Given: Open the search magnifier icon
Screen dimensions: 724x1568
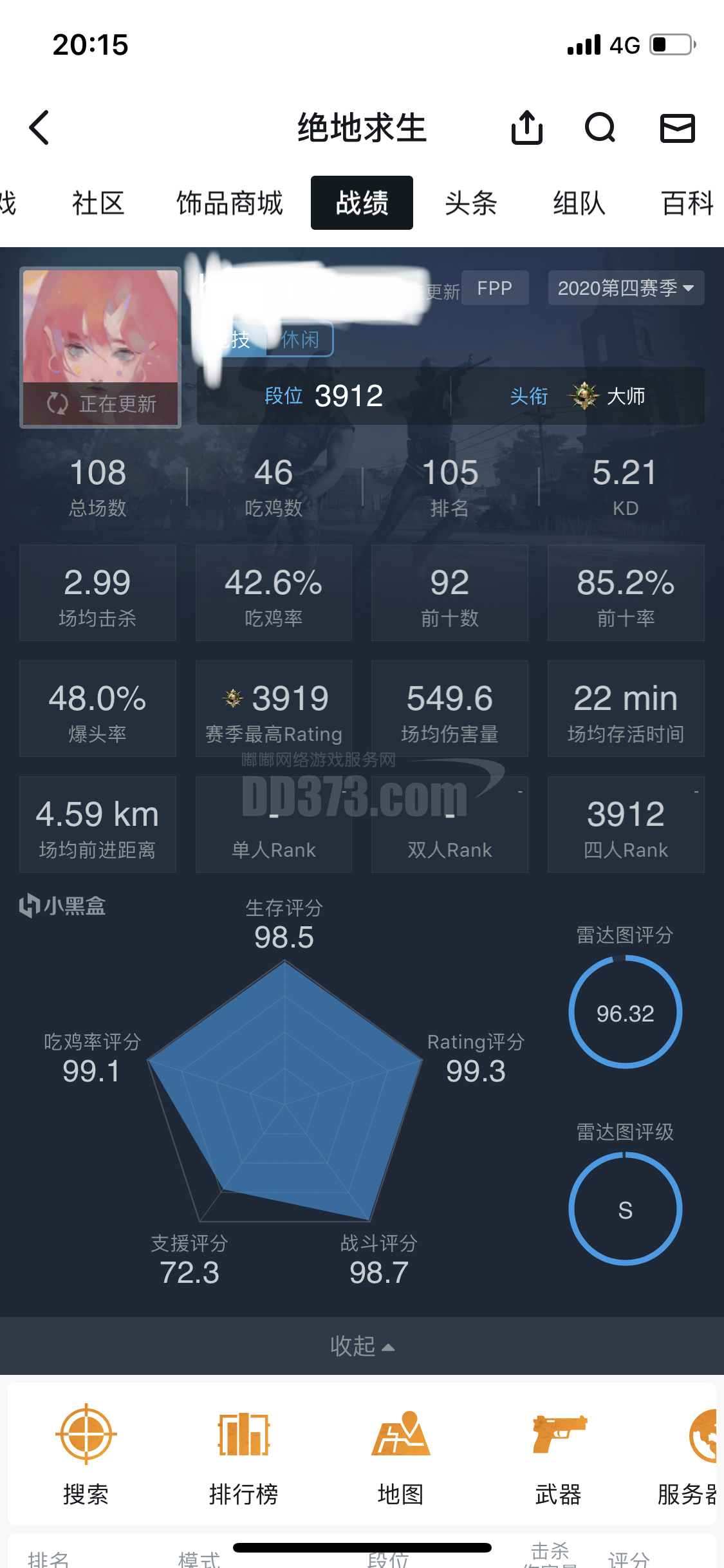Looking at the screenshot, I should coord(600,127).
